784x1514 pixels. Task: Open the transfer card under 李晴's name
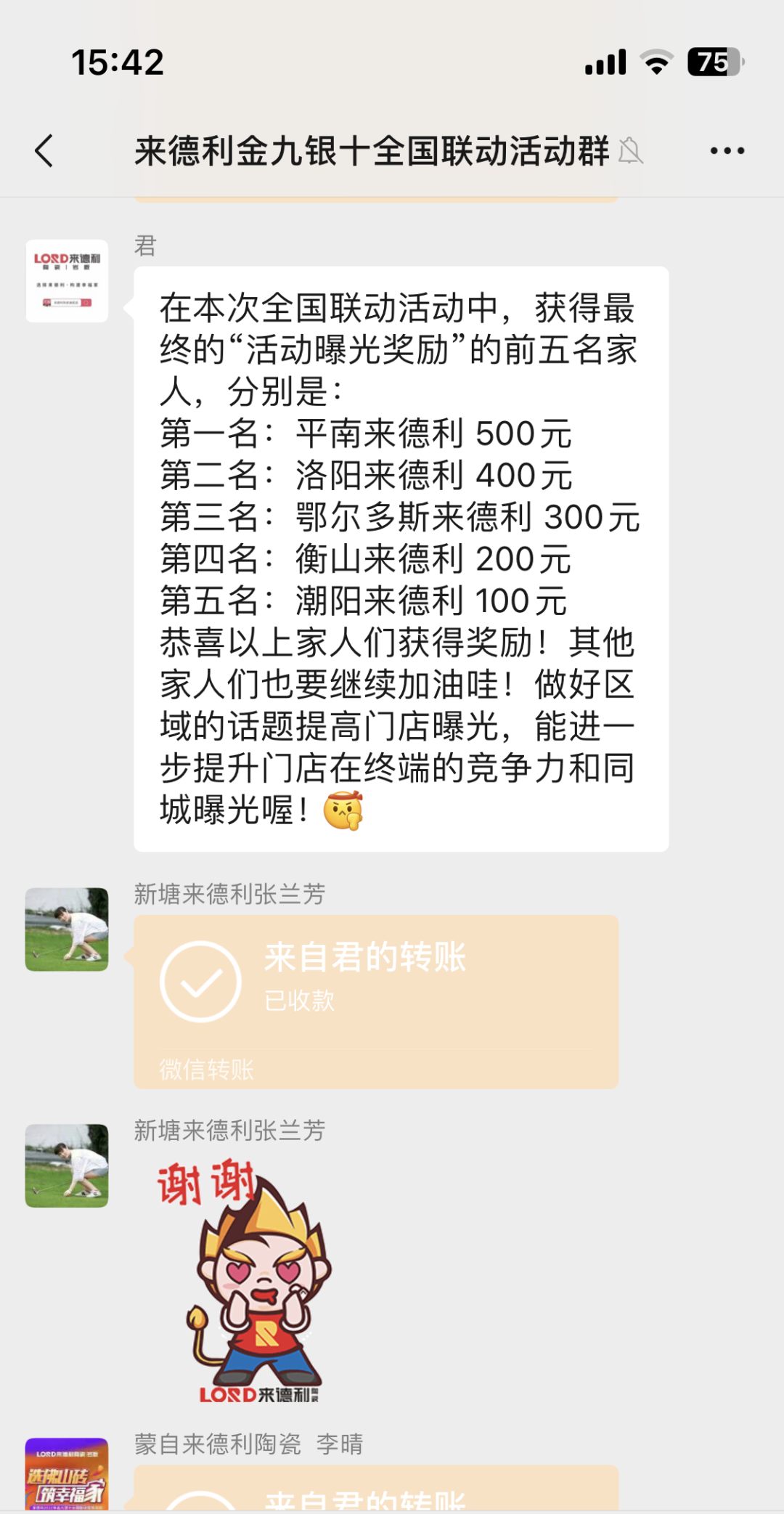375,1490
